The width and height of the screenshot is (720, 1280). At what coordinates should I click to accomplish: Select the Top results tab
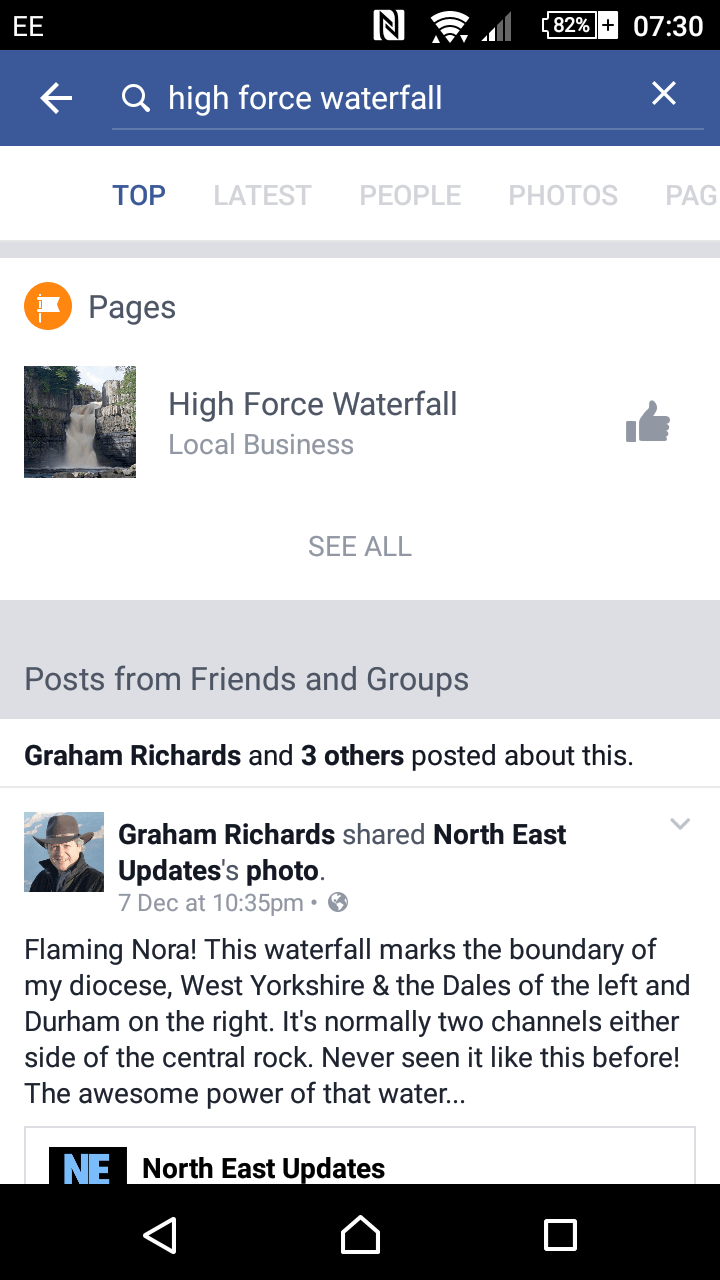tap(139, 195)
